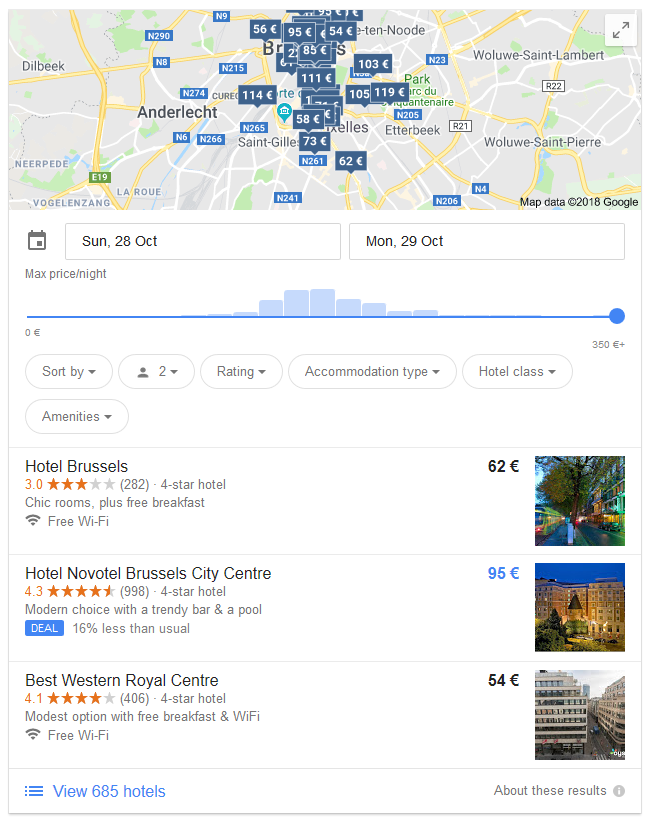Expand the Amenities filter
Image resolution: width=655 pixels, height=823 pixels.
coord(77,416)
